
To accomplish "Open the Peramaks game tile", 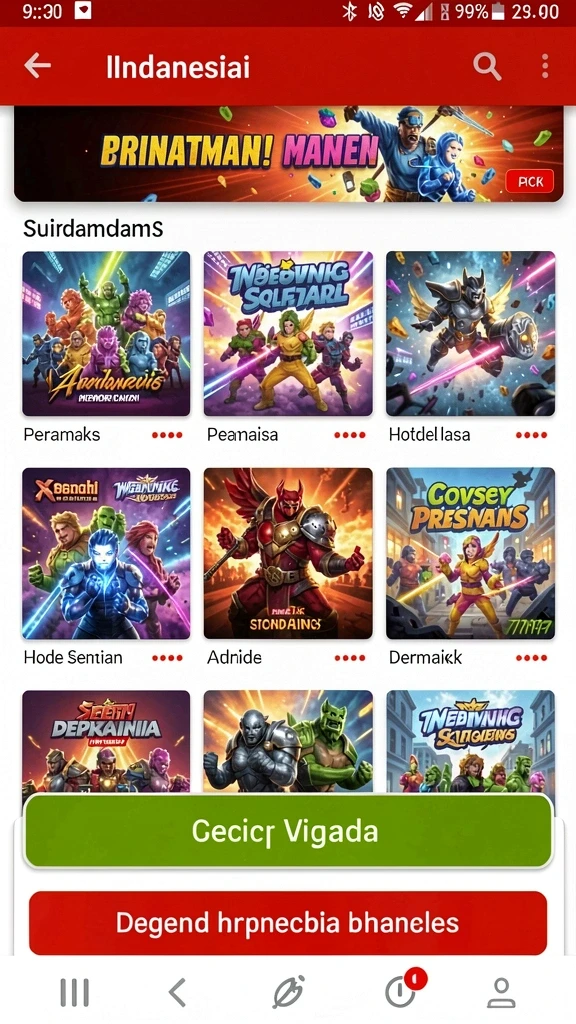I will coord(106,334).
